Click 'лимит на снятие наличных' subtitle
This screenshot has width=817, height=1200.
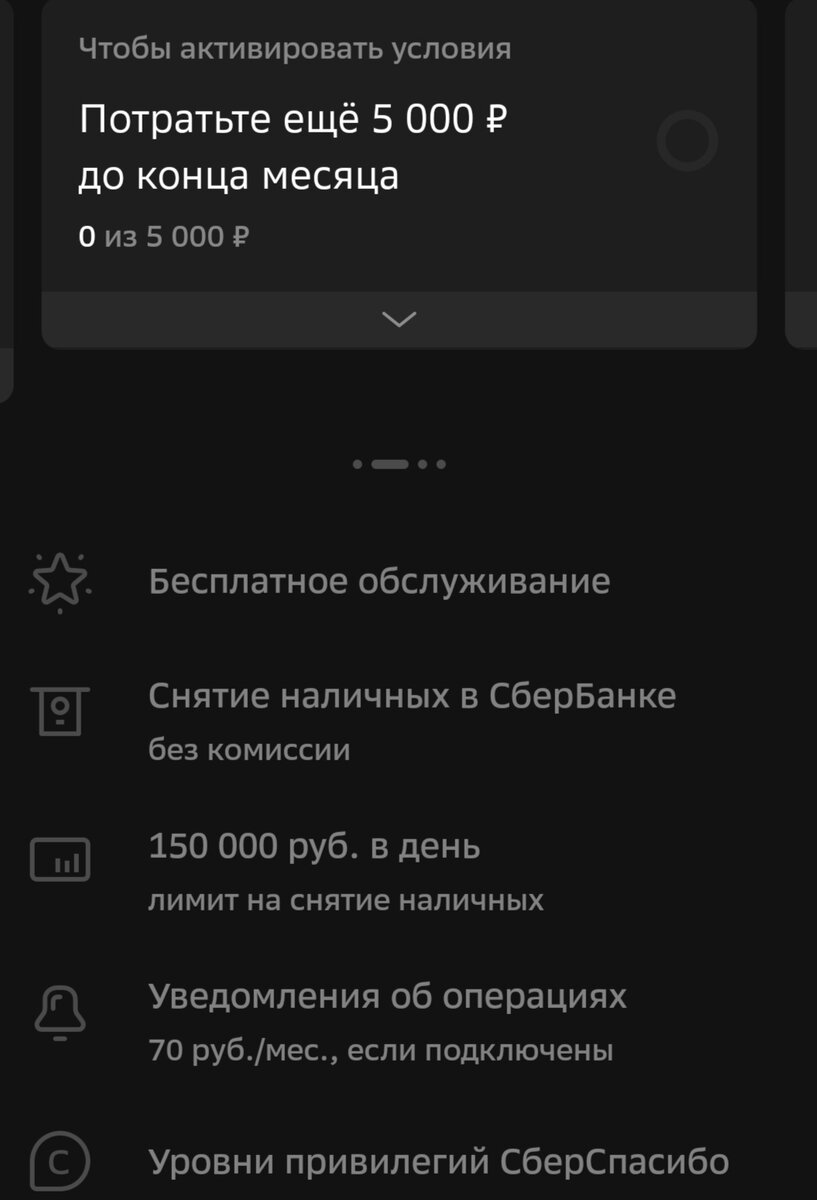[x=347, y=900]
